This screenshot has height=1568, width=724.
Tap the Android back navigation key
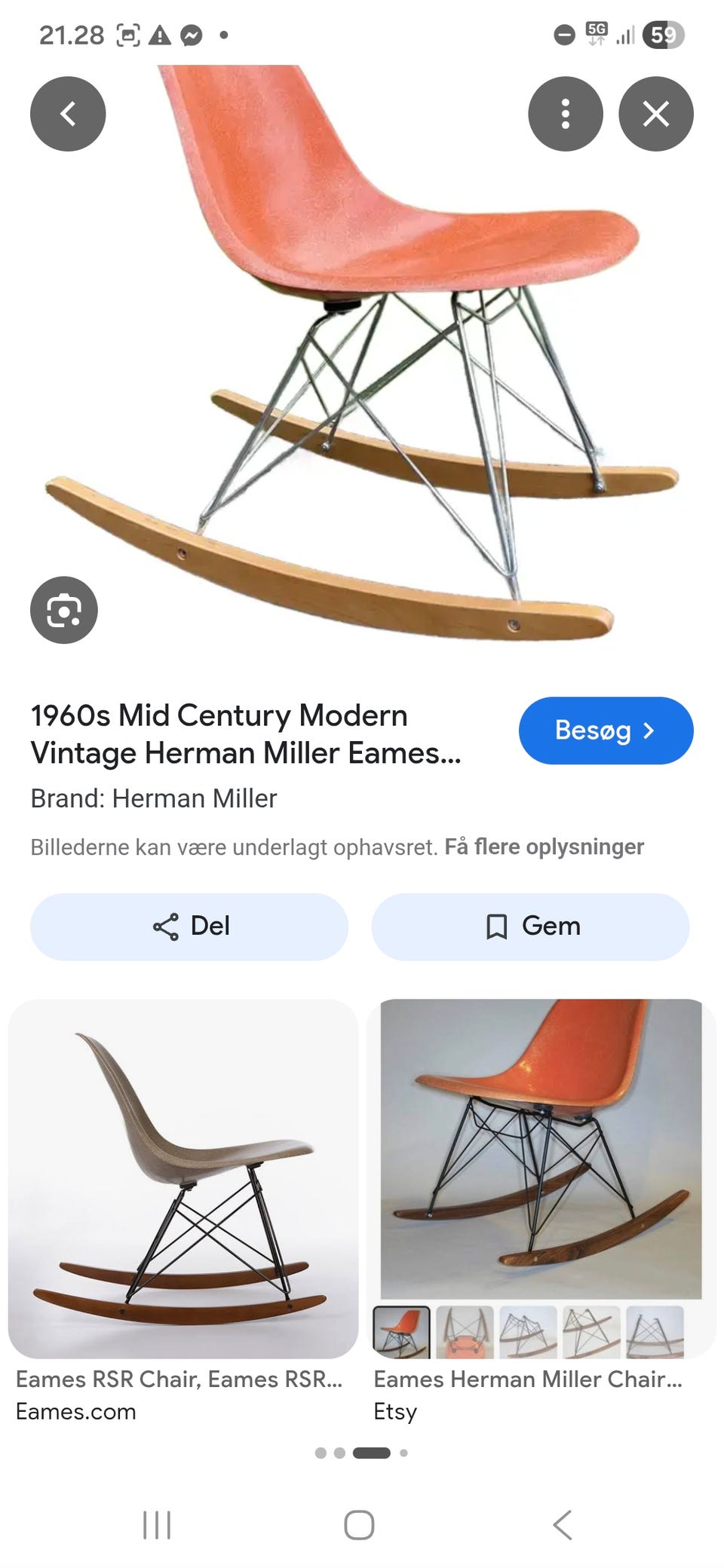[561, 1523]
